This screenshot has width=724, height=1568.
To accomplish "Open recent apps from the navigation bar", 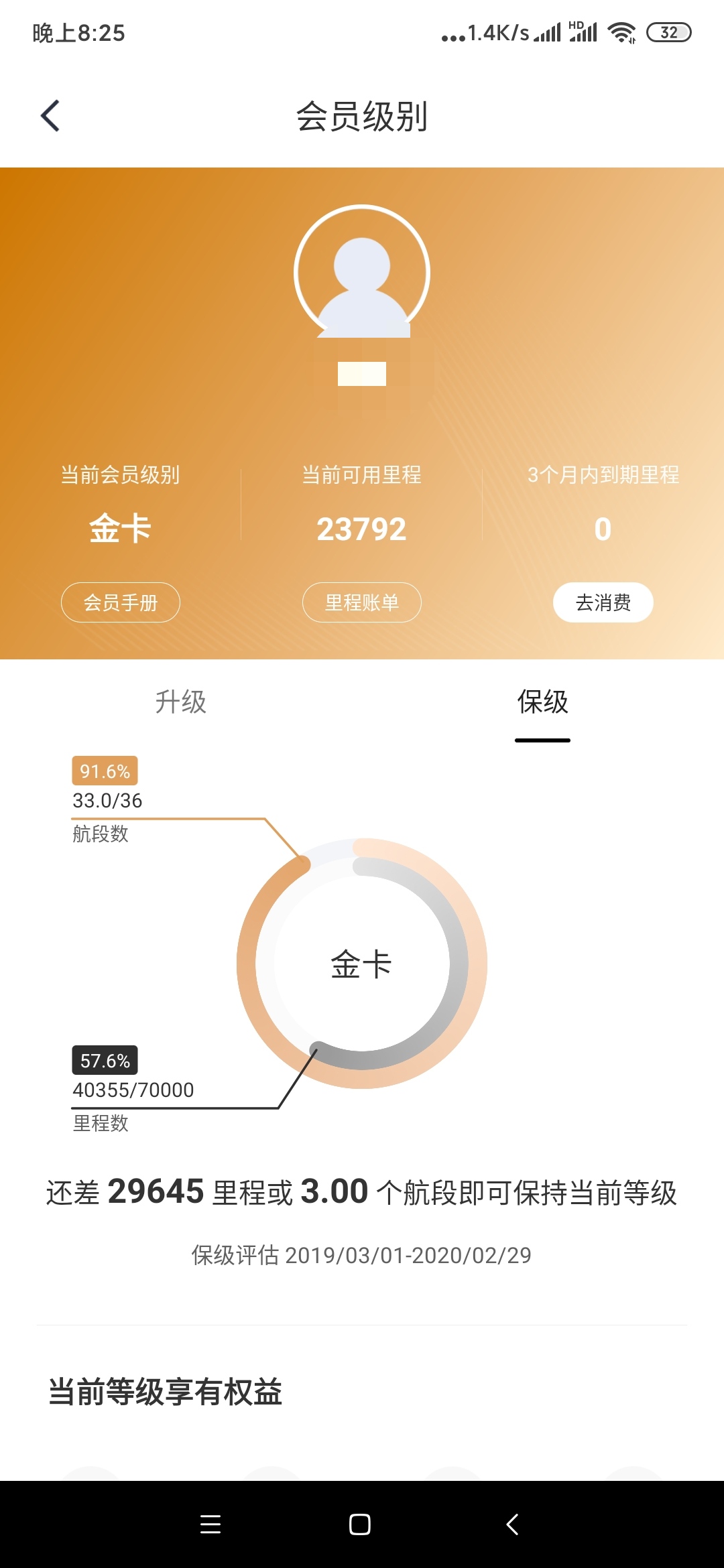I will [210, 1524].
